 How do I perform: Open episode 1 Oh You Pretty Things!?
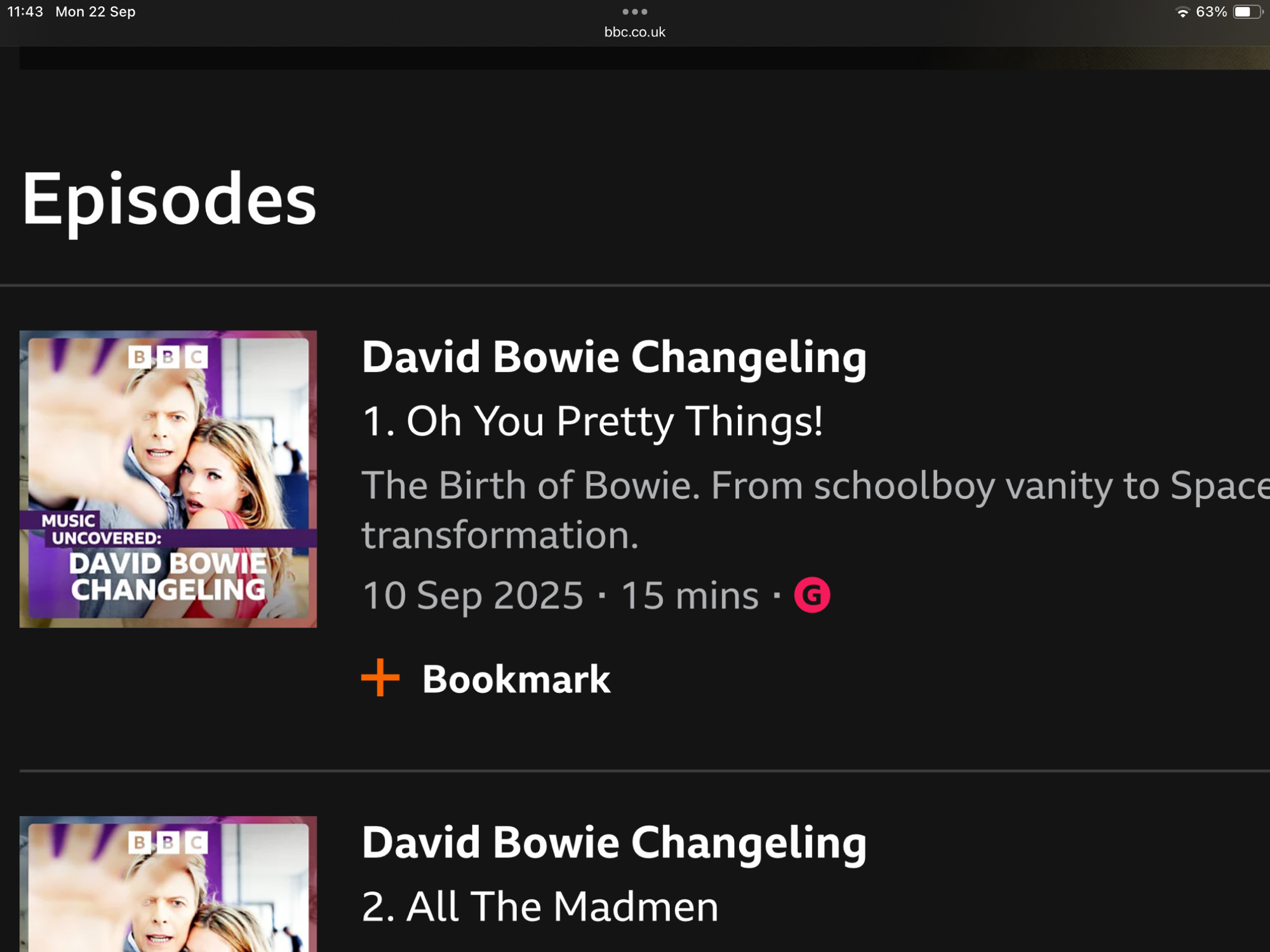coord(592,421)
